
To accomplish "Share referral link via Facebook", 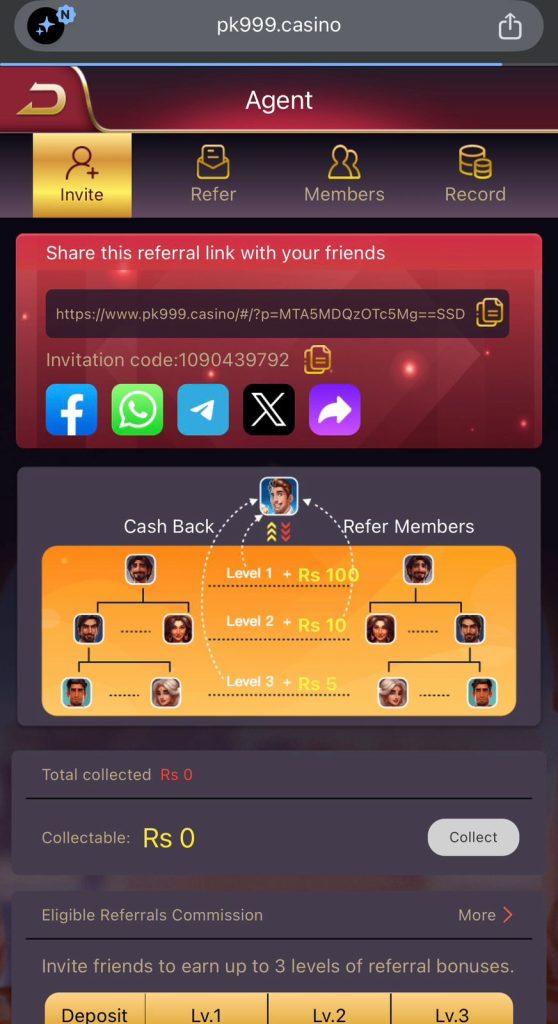I will tap(72, 409).
